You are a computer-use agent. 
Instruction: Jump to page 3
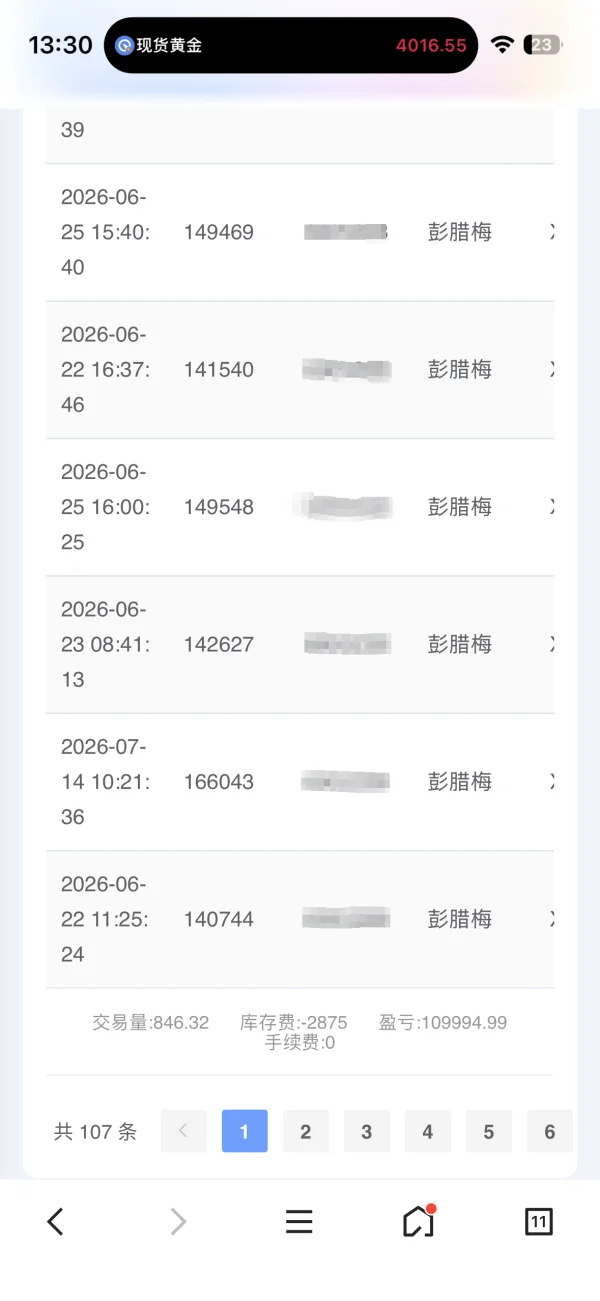[x=367, y=1131]
